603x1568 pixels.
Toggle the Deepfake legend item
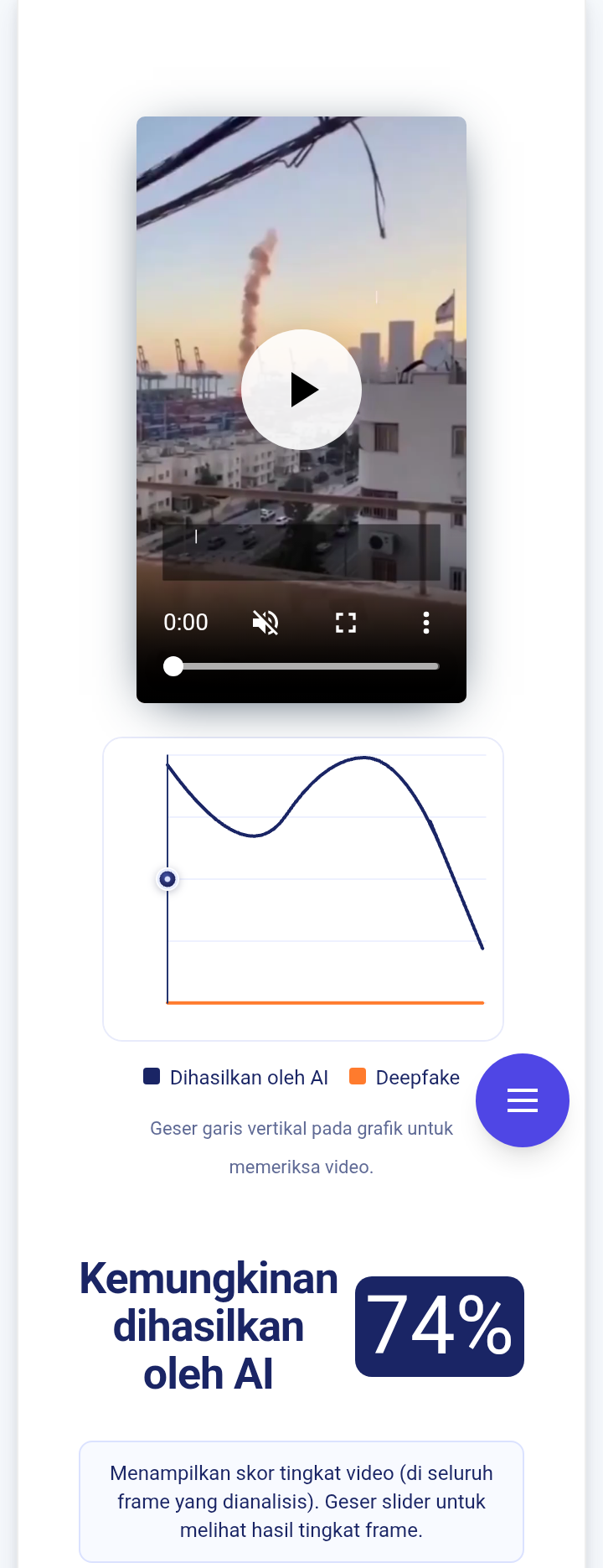tap(405, 1078)
